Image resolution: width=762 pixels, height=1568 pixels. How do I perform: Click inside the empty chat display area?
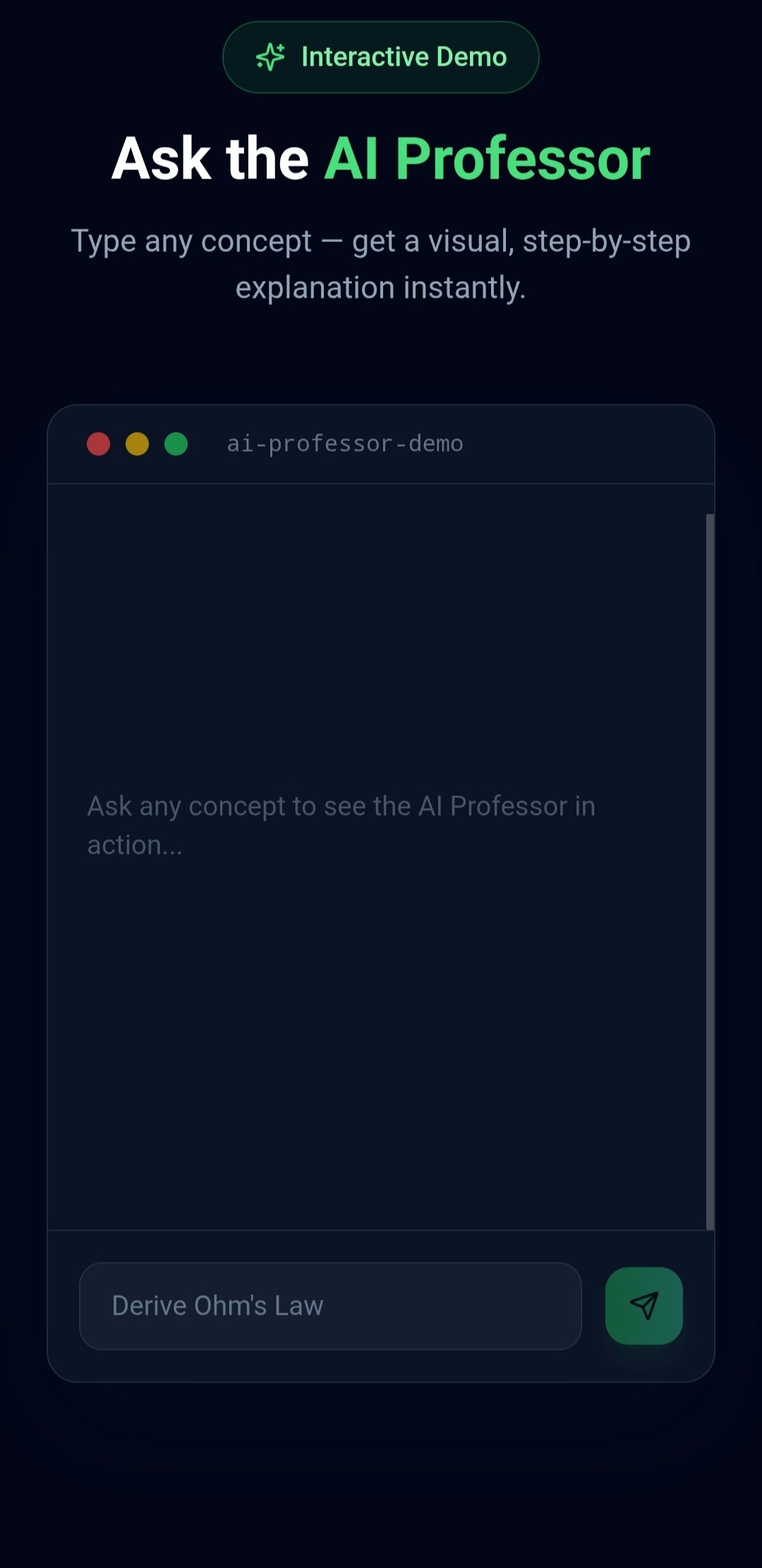(381, 635)
